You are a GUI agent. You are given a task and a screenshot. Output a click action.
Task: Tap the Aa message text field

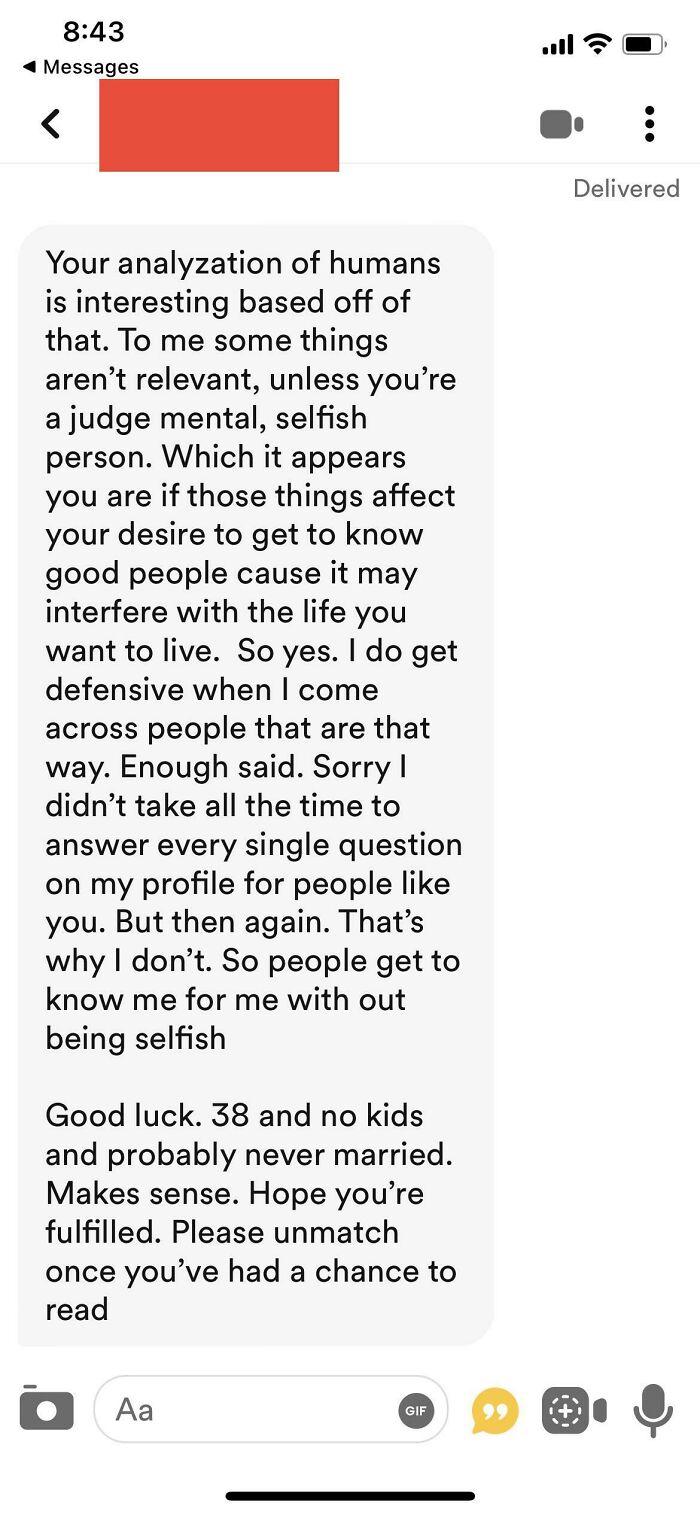250,1409
